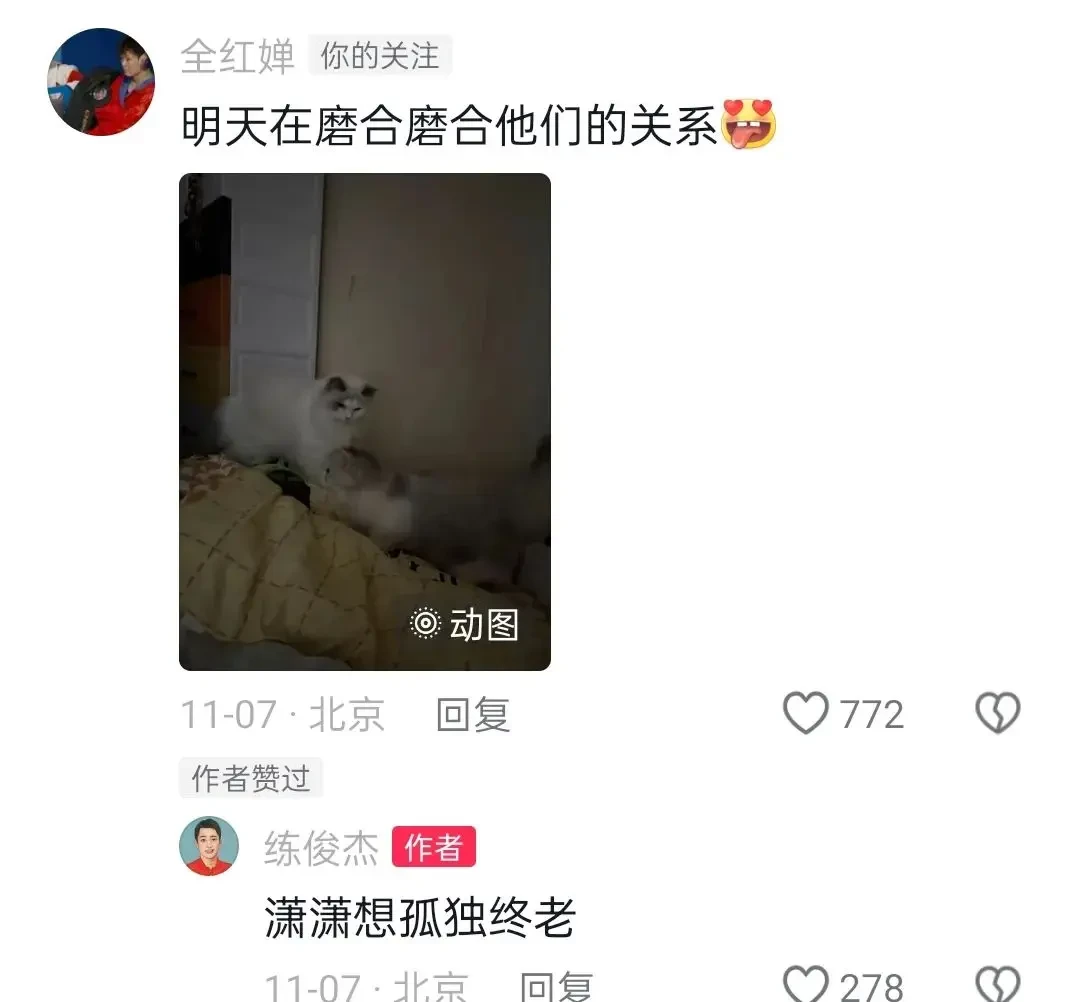Dislike 全红婵's comment
The image size is (1079, 1002).
[997, 714]
